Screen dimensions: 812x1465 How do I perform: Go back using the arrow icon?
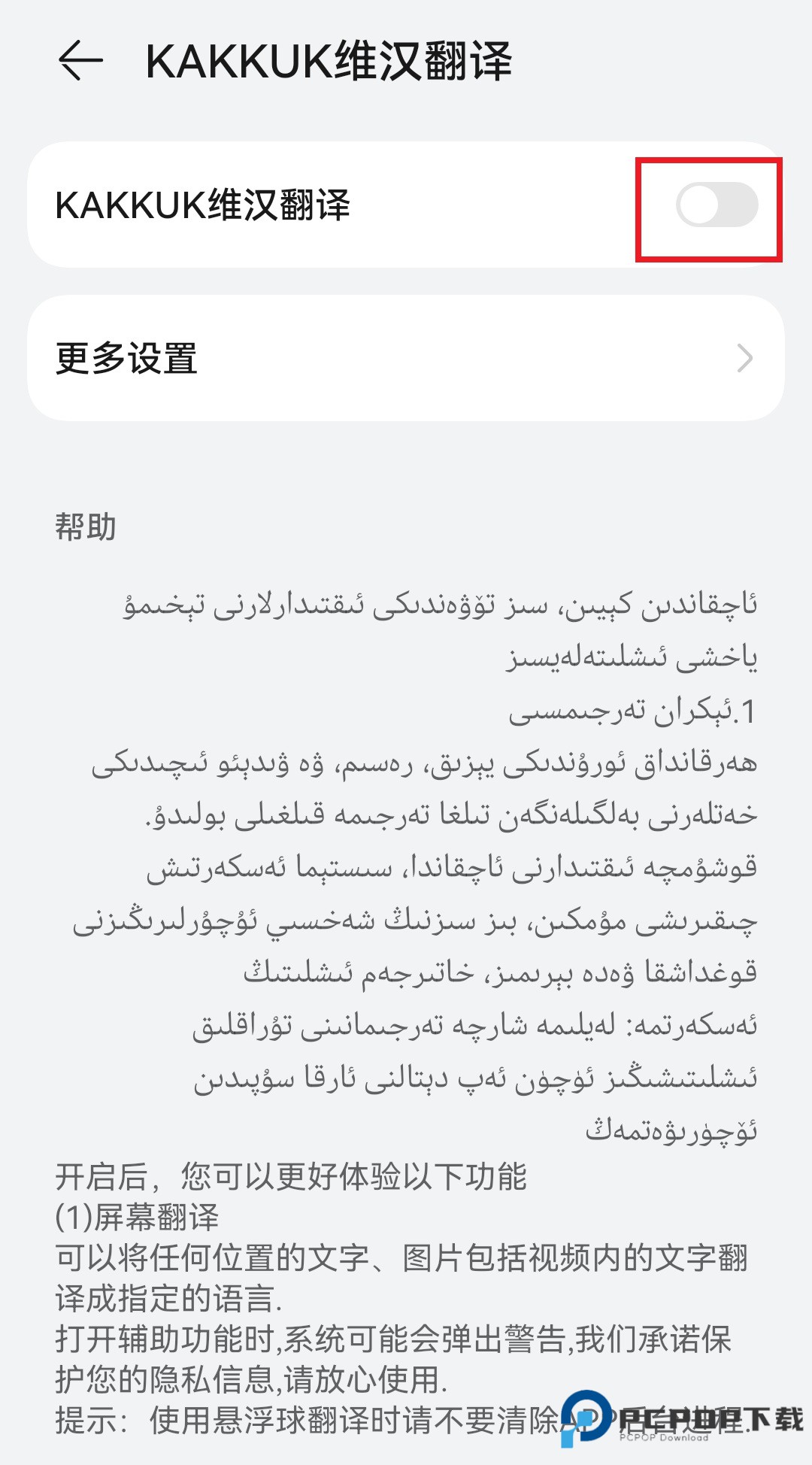point(80,60)
